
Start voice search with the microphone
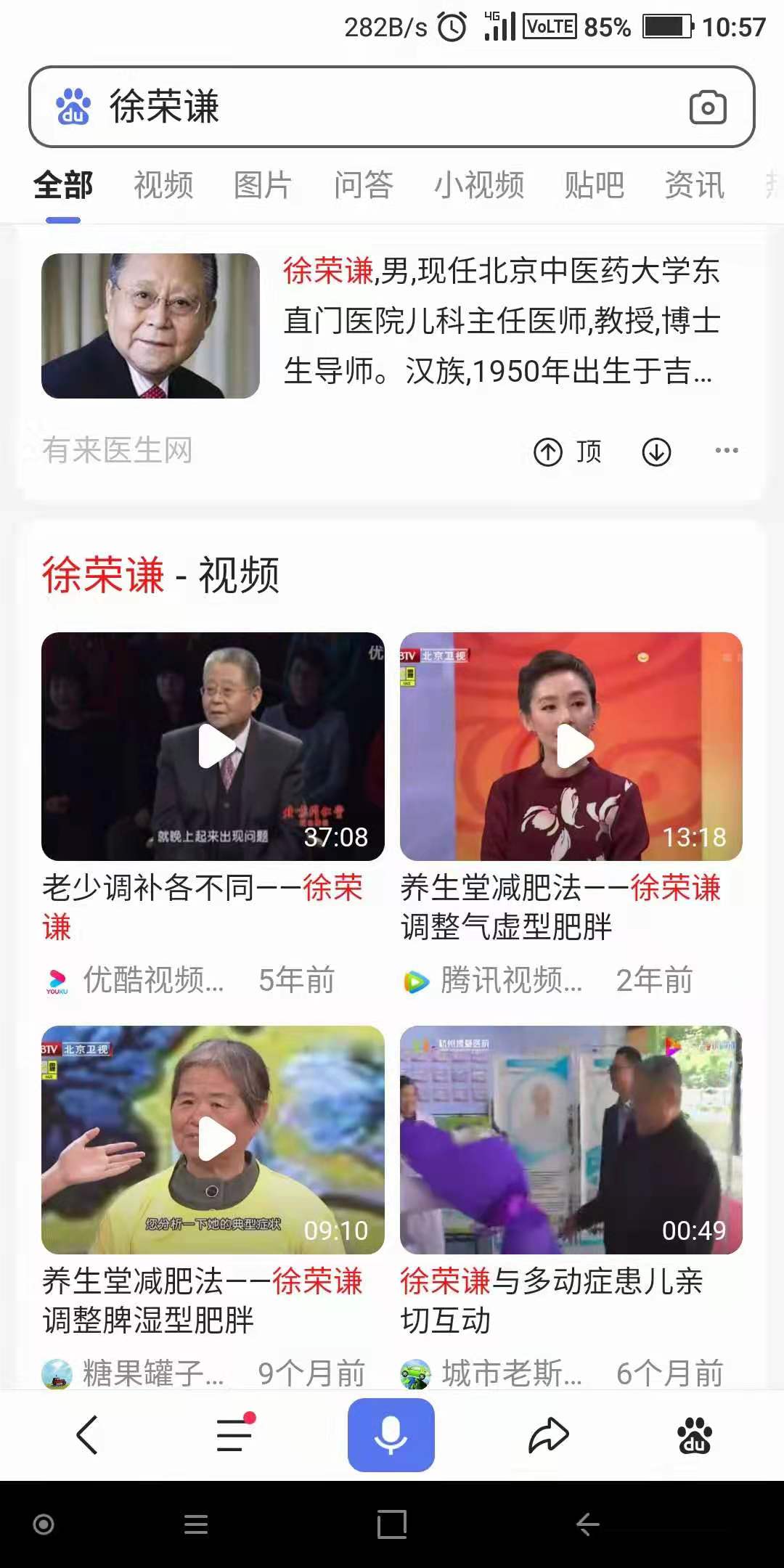tap(391, 1435)
